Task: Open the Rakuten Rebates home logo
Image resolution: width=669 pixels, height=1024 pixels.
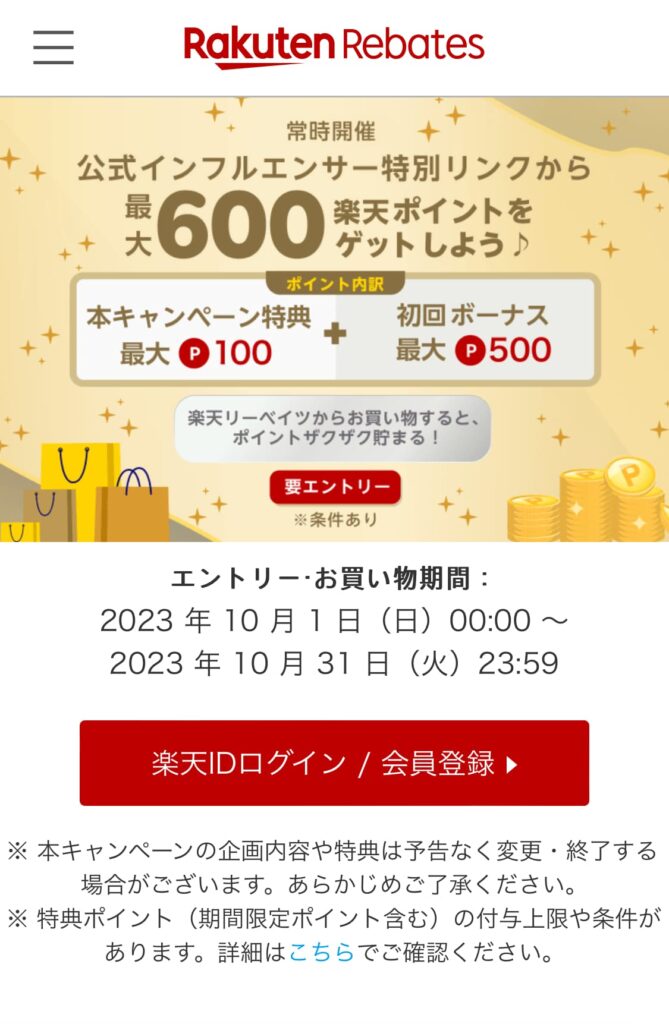Action: coord(334,45)
